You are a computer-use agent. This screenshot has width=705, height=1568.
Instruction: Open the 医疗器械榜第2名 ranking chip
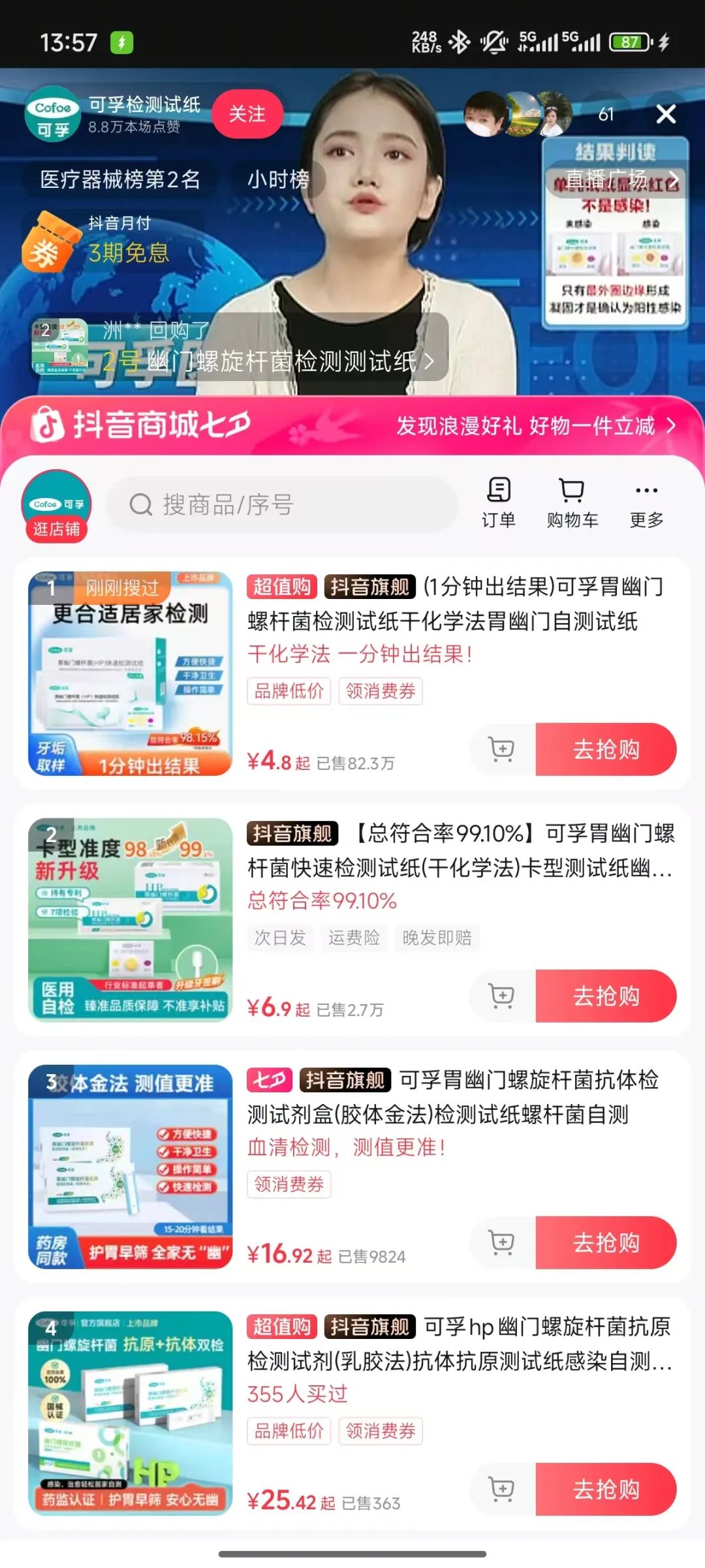point(120,179)
